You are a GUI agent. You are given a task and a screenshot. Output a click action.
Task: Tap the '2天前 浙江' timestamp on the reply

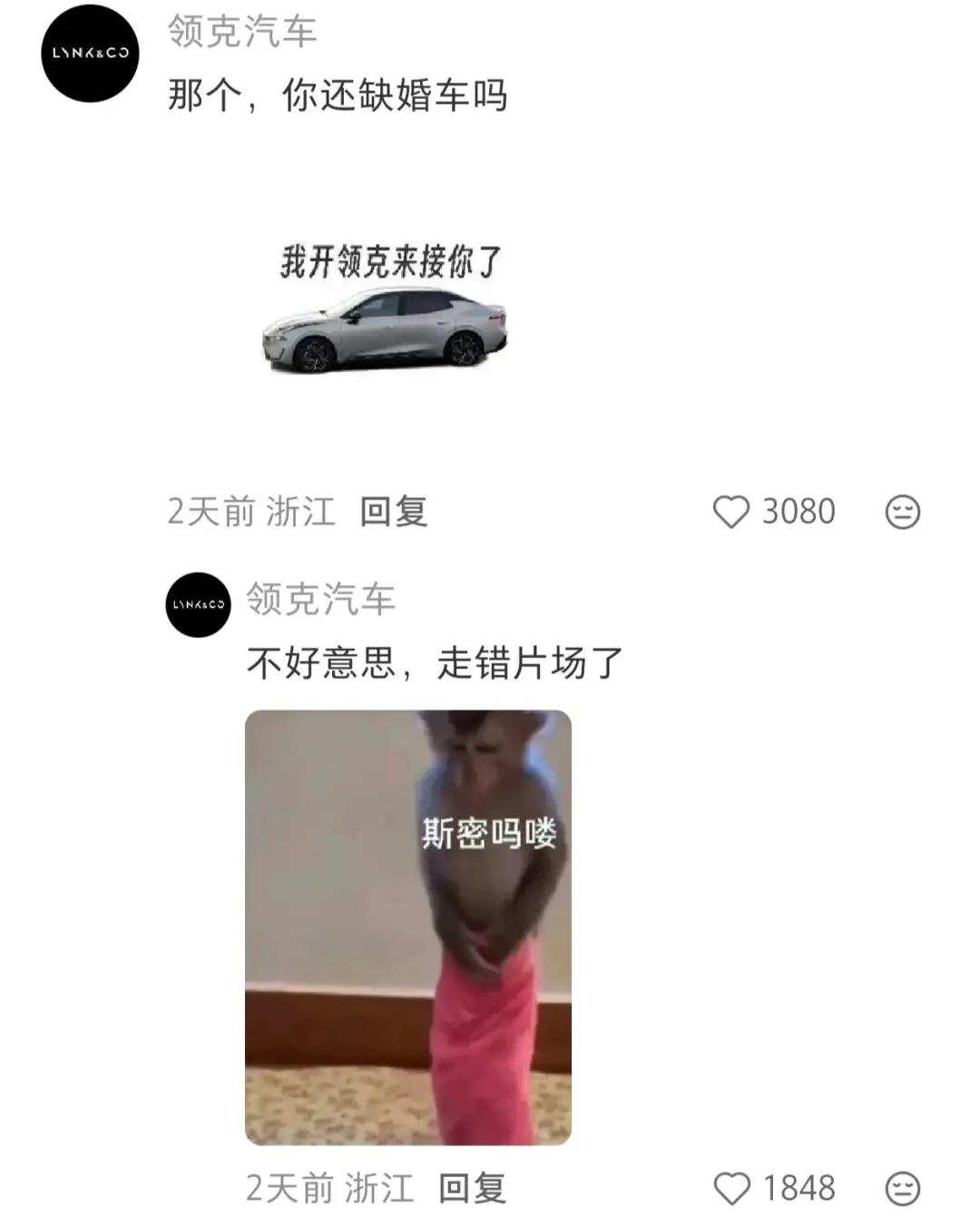click(x=329, y=1185)
